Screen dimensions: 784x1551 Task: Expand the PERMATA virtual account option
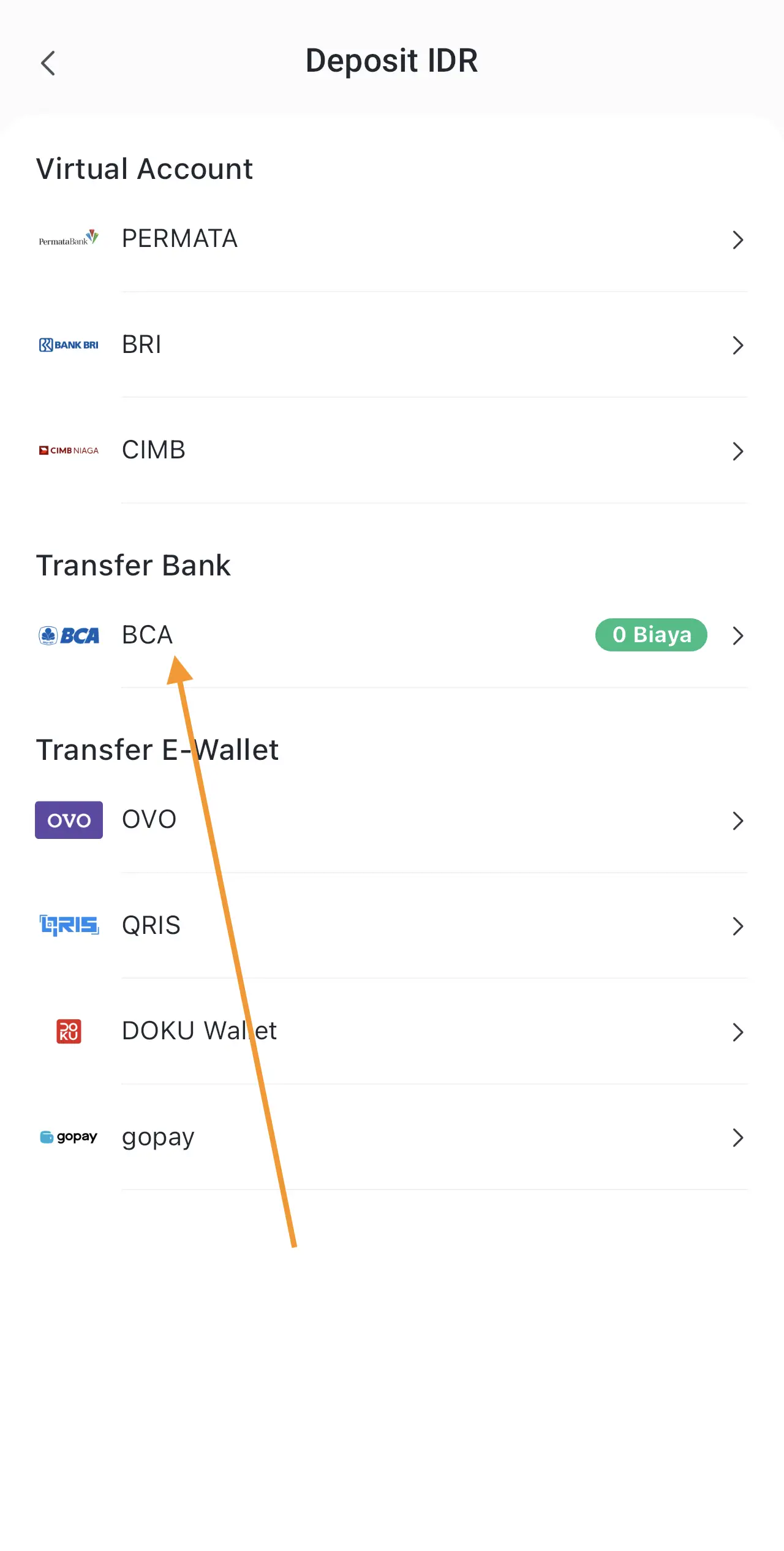point(738,240)
